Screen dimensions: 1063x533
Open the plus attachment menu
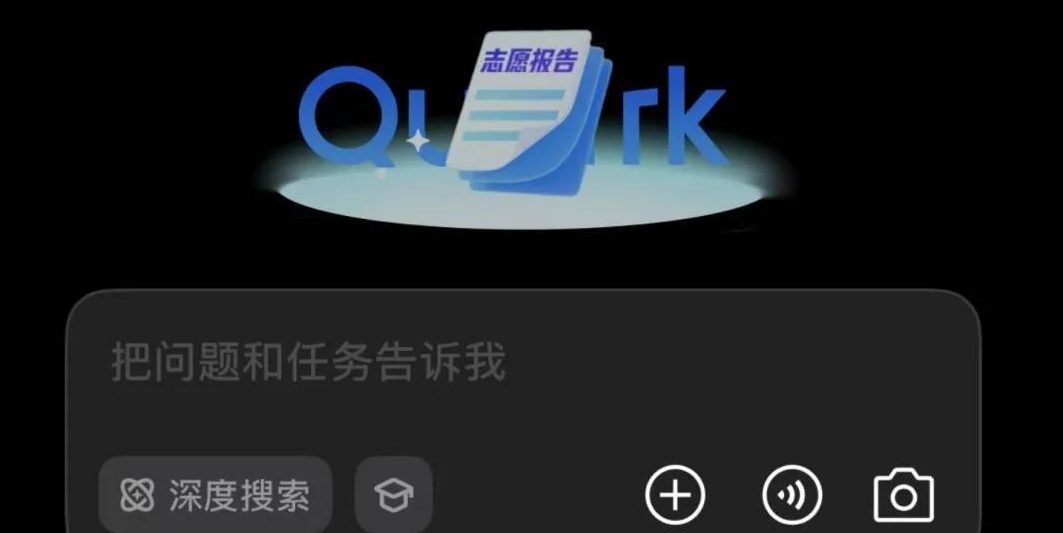[x=675, y=495]
